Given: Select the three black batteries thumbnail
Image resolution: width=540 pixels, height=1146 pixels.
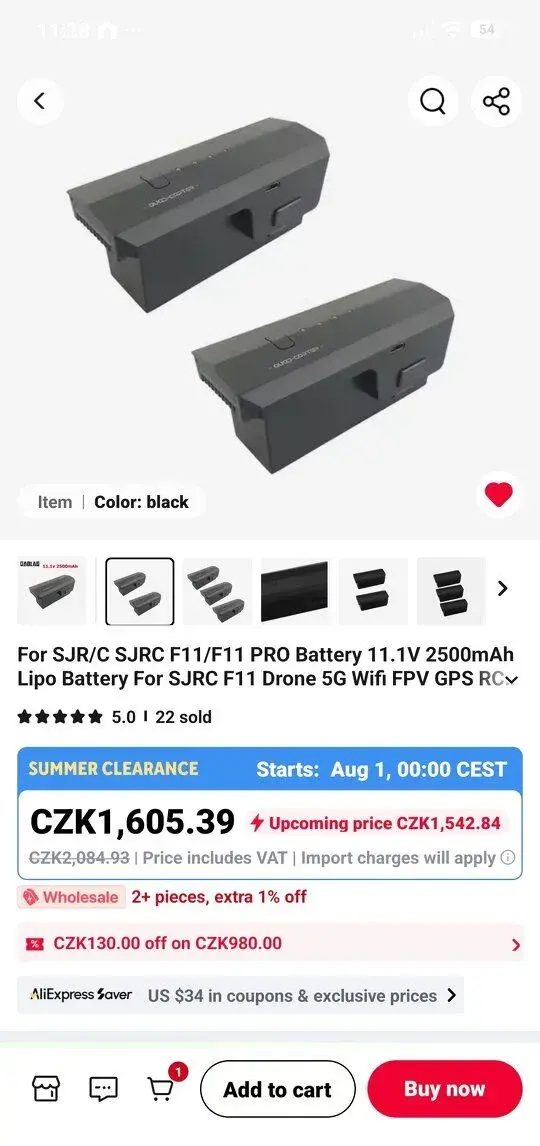Looking at the screenshot, I should [x=451, y=591].
